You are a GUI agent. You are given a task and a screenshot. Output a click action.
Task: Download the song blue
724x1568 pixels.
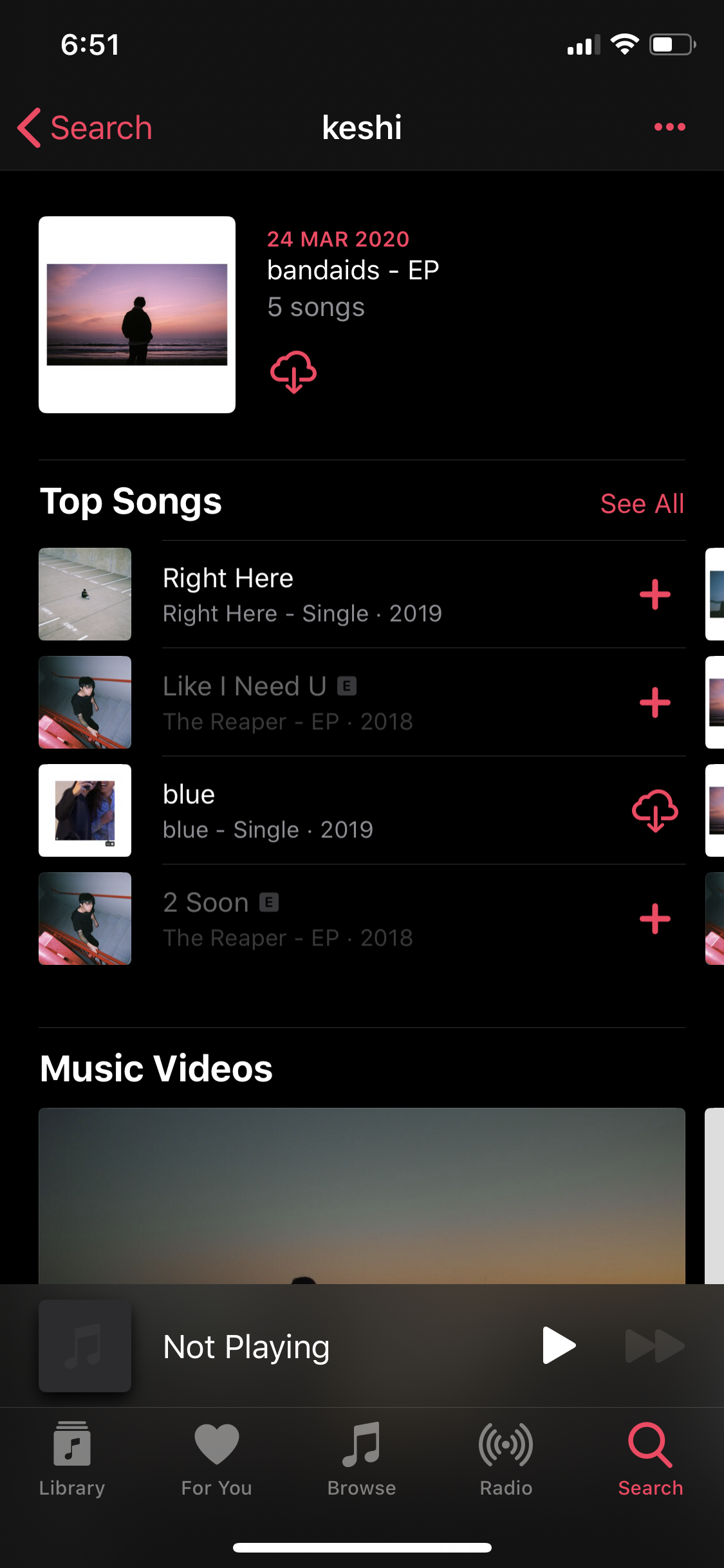point(654,810)
